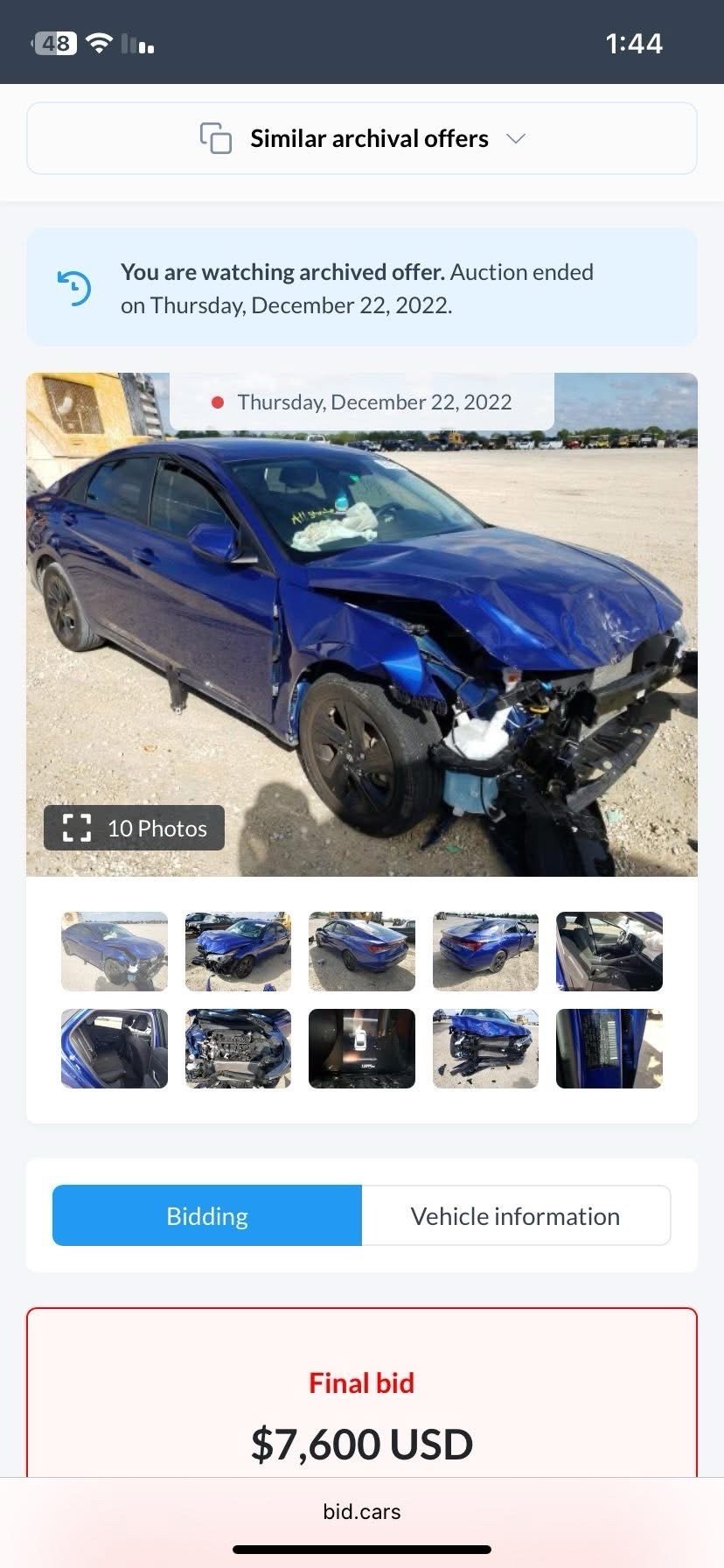724x1568 pixels.
Task: View the first thumbnail in top row
Action: click(x=115, y=951)
